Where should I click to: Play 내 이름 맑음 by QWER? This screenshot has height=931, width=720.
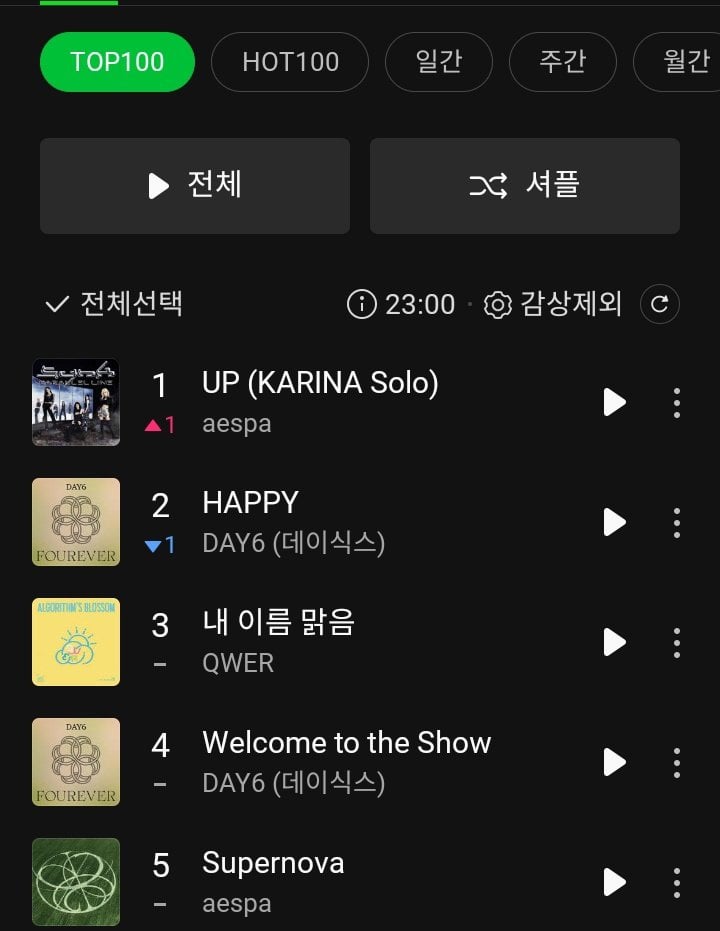tap(614, 642)
